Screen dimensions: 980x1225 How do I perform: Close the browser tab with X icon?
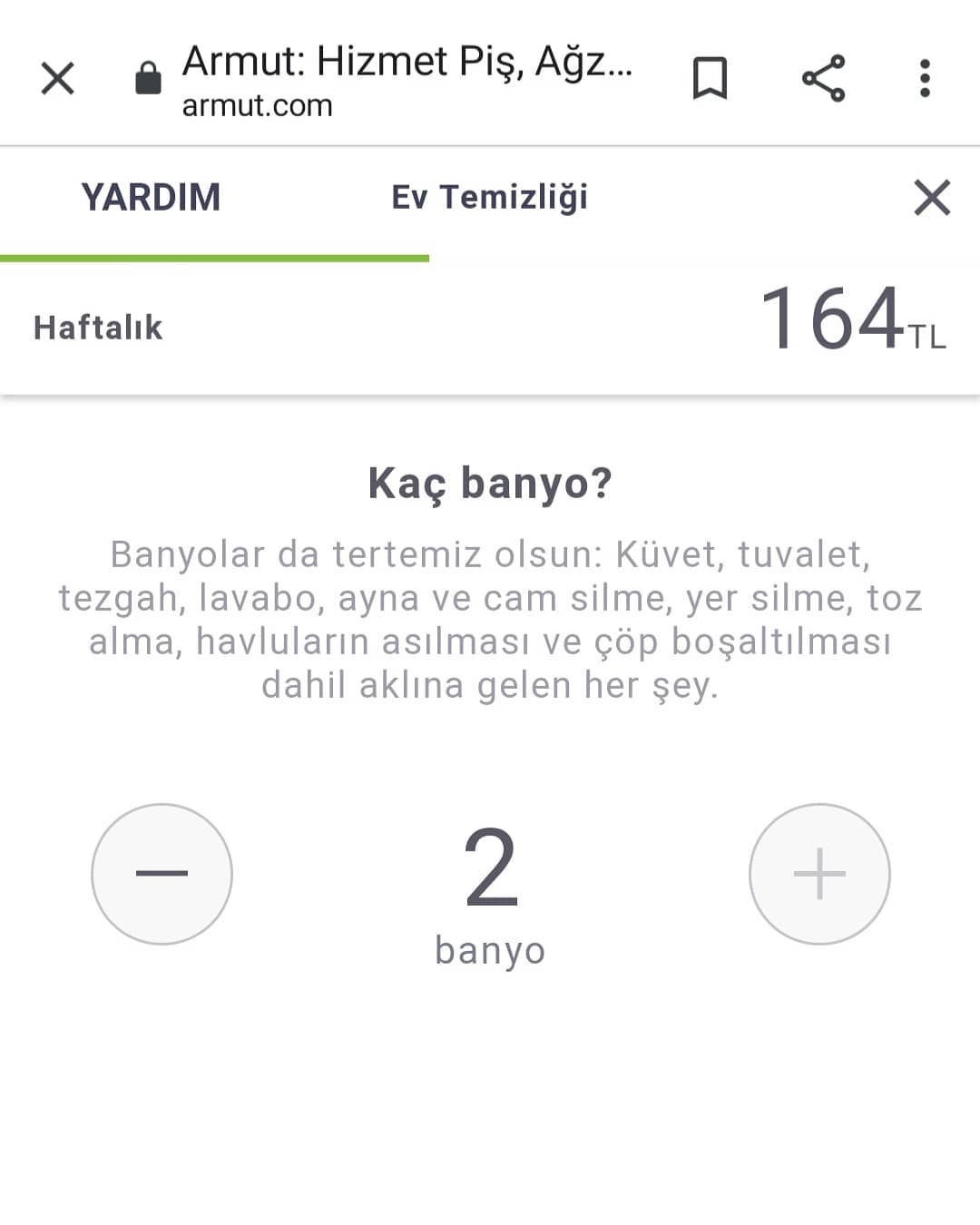[58, 78]
